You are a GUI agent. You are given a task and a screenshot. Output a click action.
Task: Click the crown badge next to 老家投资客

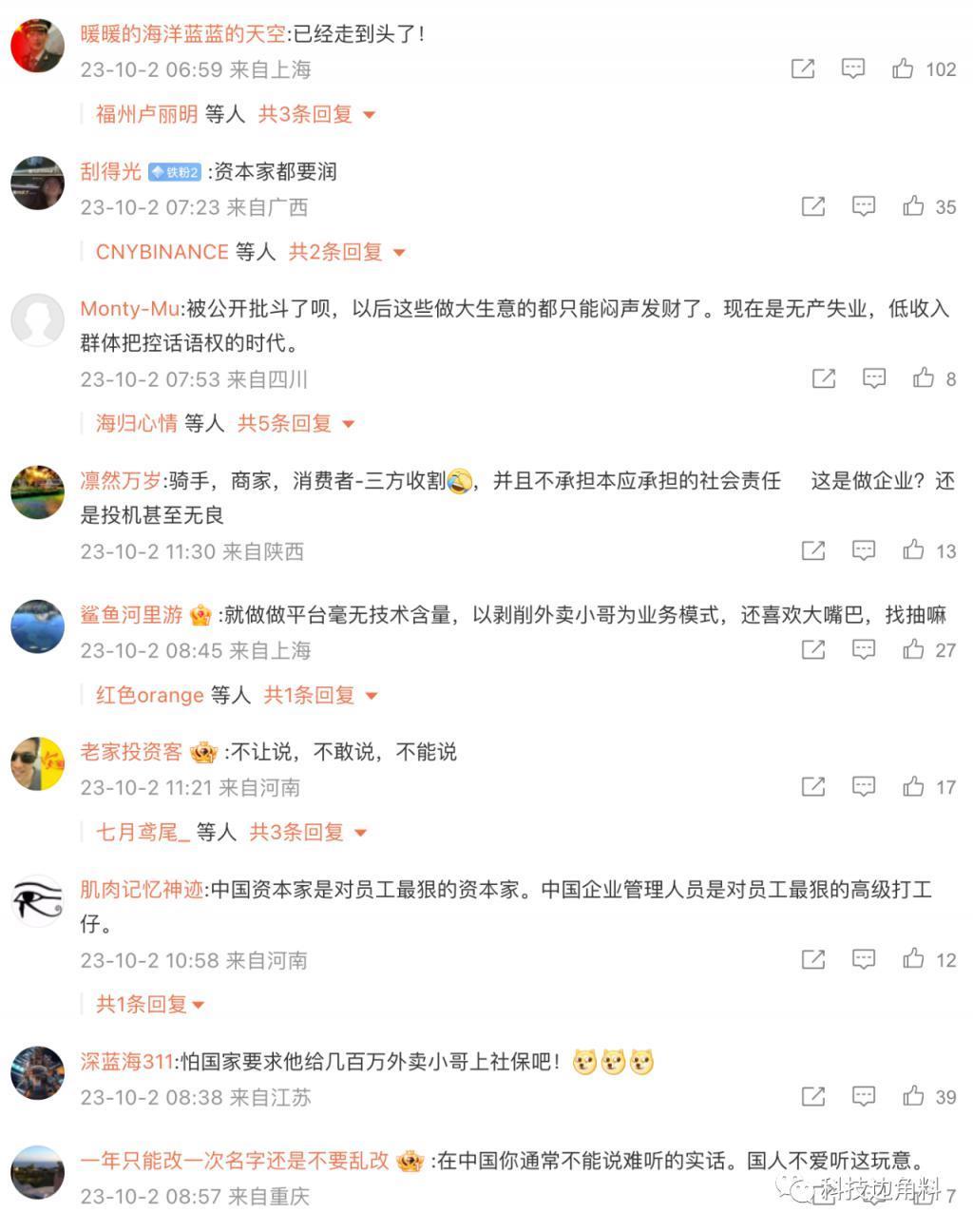pos(201,751)
